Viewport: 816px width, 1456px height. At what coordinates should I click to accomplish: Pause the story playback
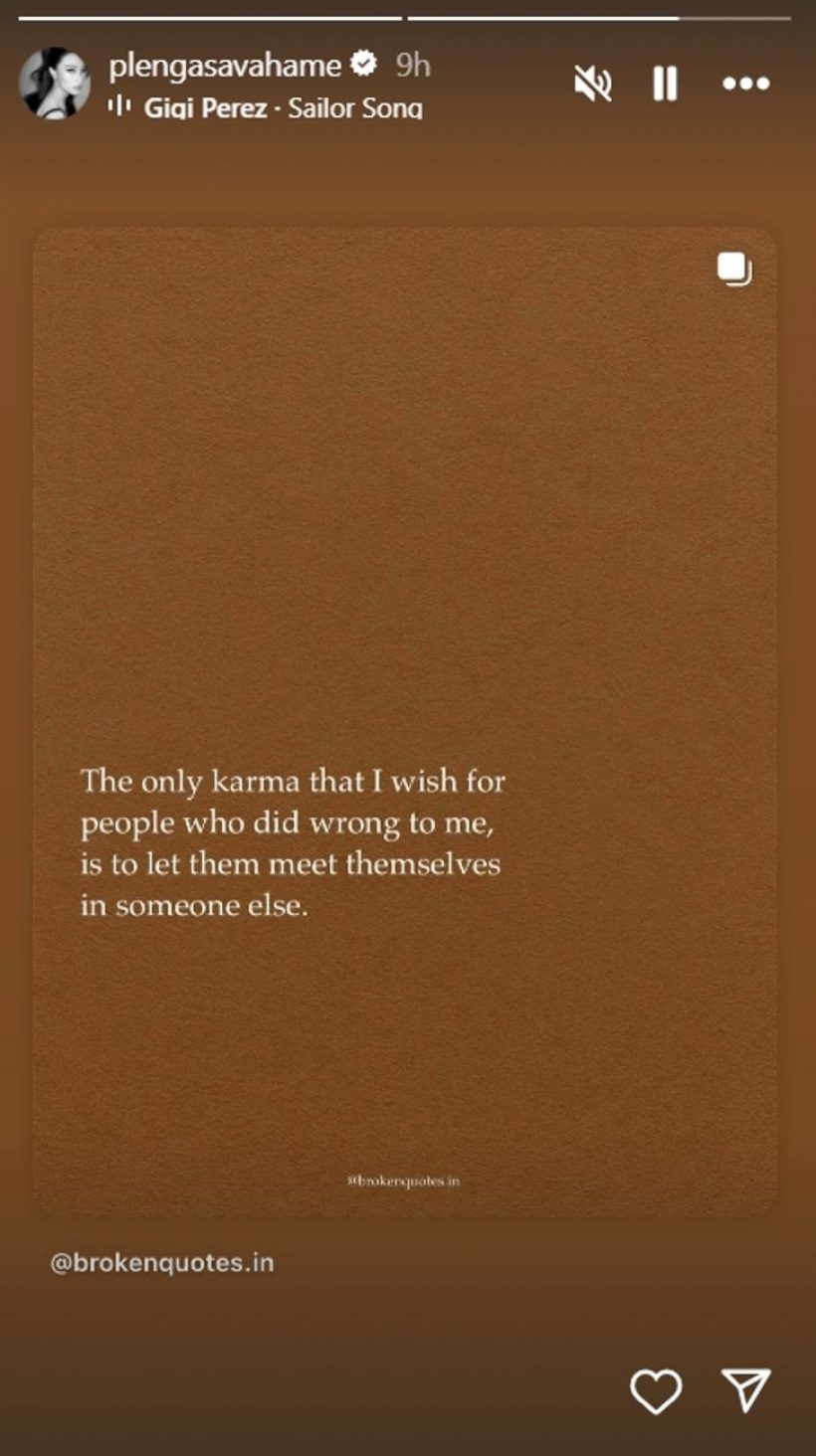click(665, 84)
